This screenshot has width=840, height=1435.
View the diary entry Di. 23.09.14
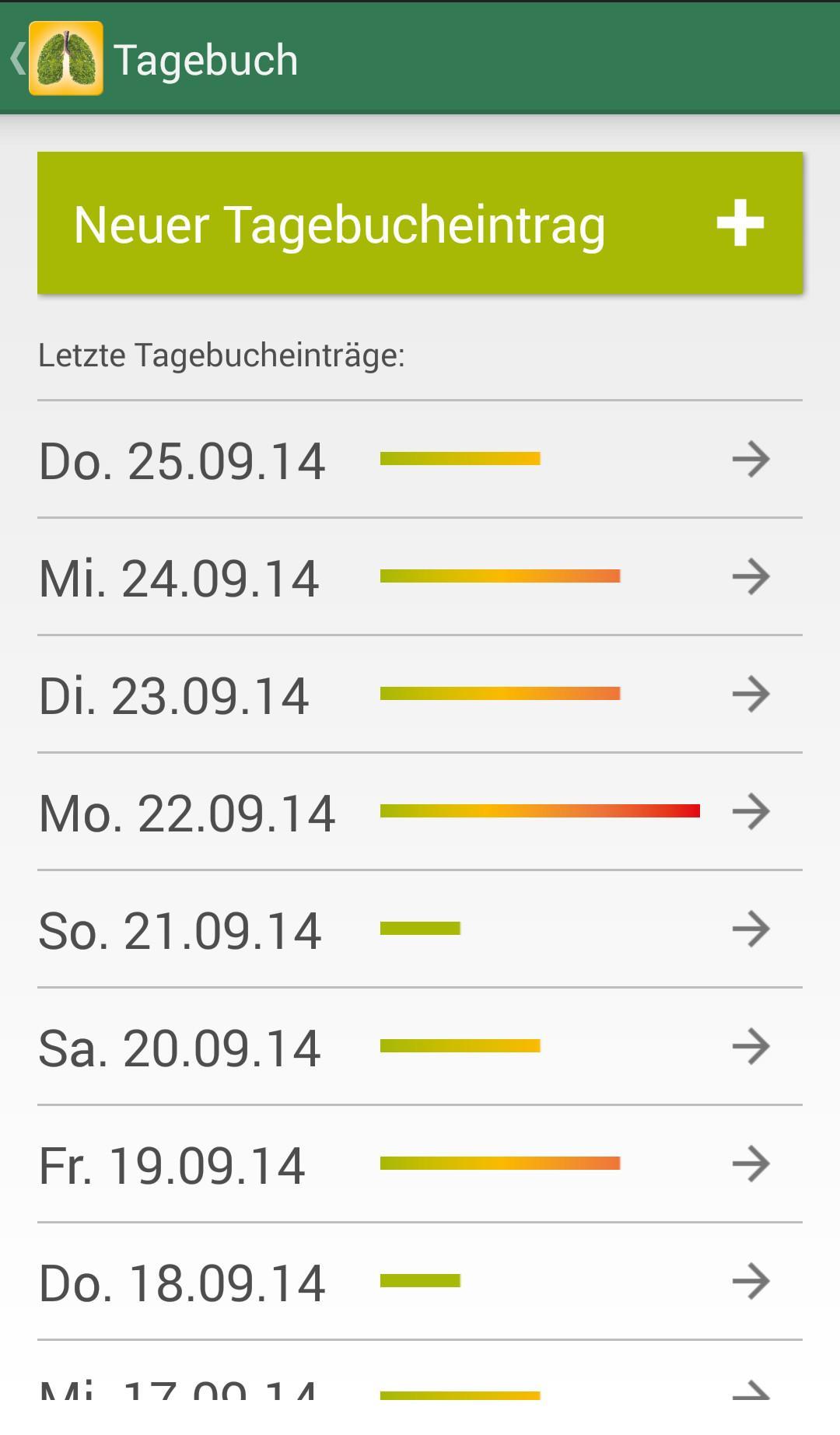pyautogui.click(x=419, y=695)
